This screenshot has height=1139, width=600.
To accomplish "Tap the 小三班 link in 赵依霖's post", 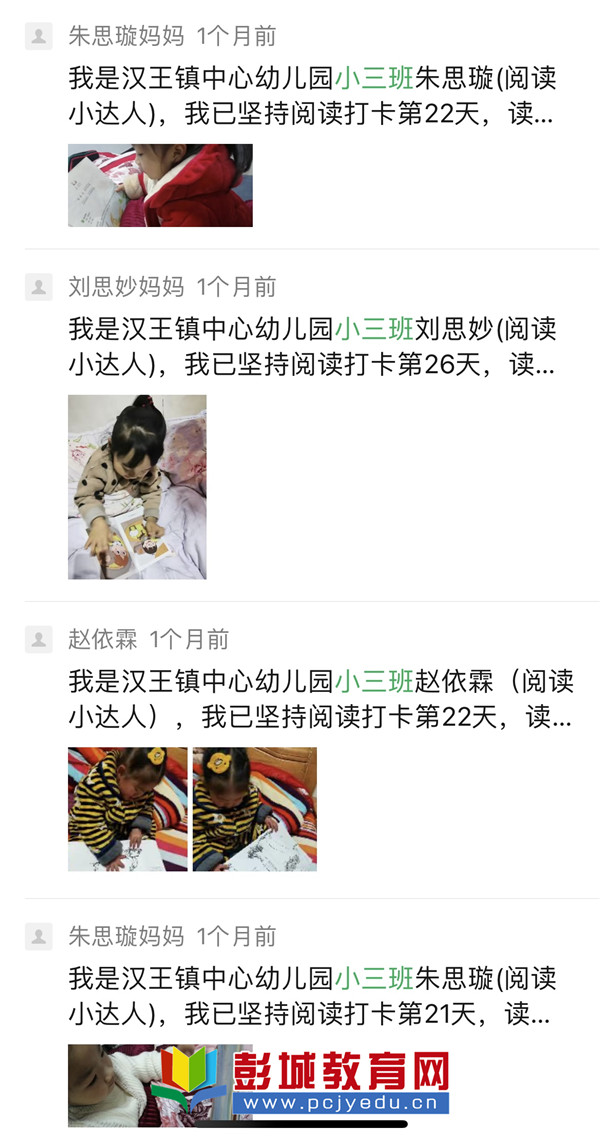I will (x=374, y=682).
